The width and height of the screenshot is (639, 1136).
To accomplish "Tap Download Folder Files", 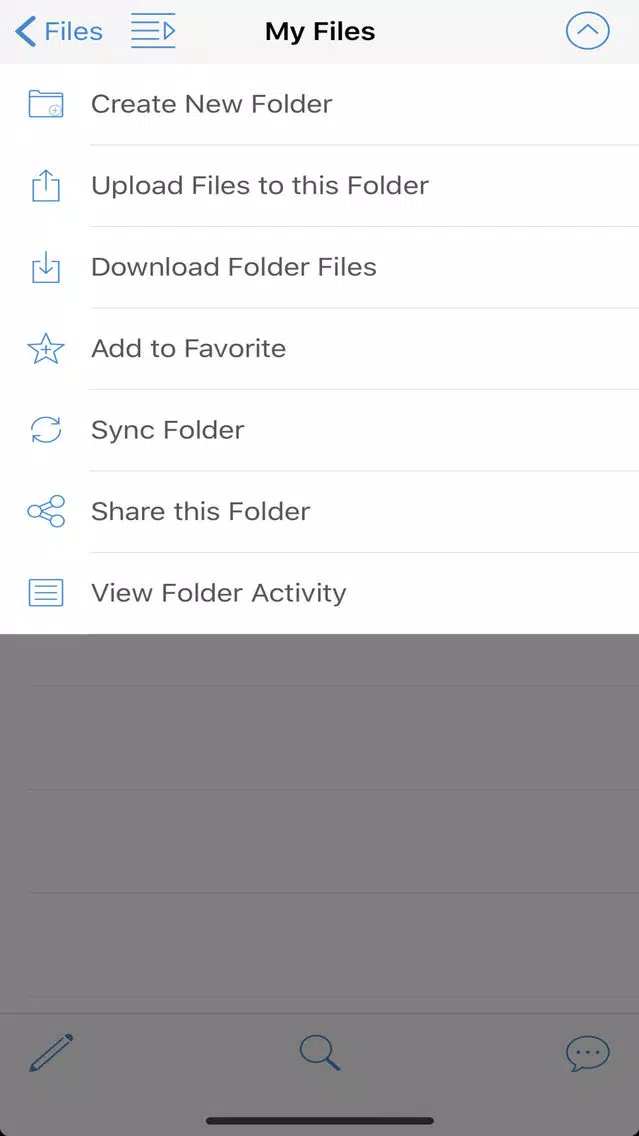I will pyautogui.click(x=320, y=267).
